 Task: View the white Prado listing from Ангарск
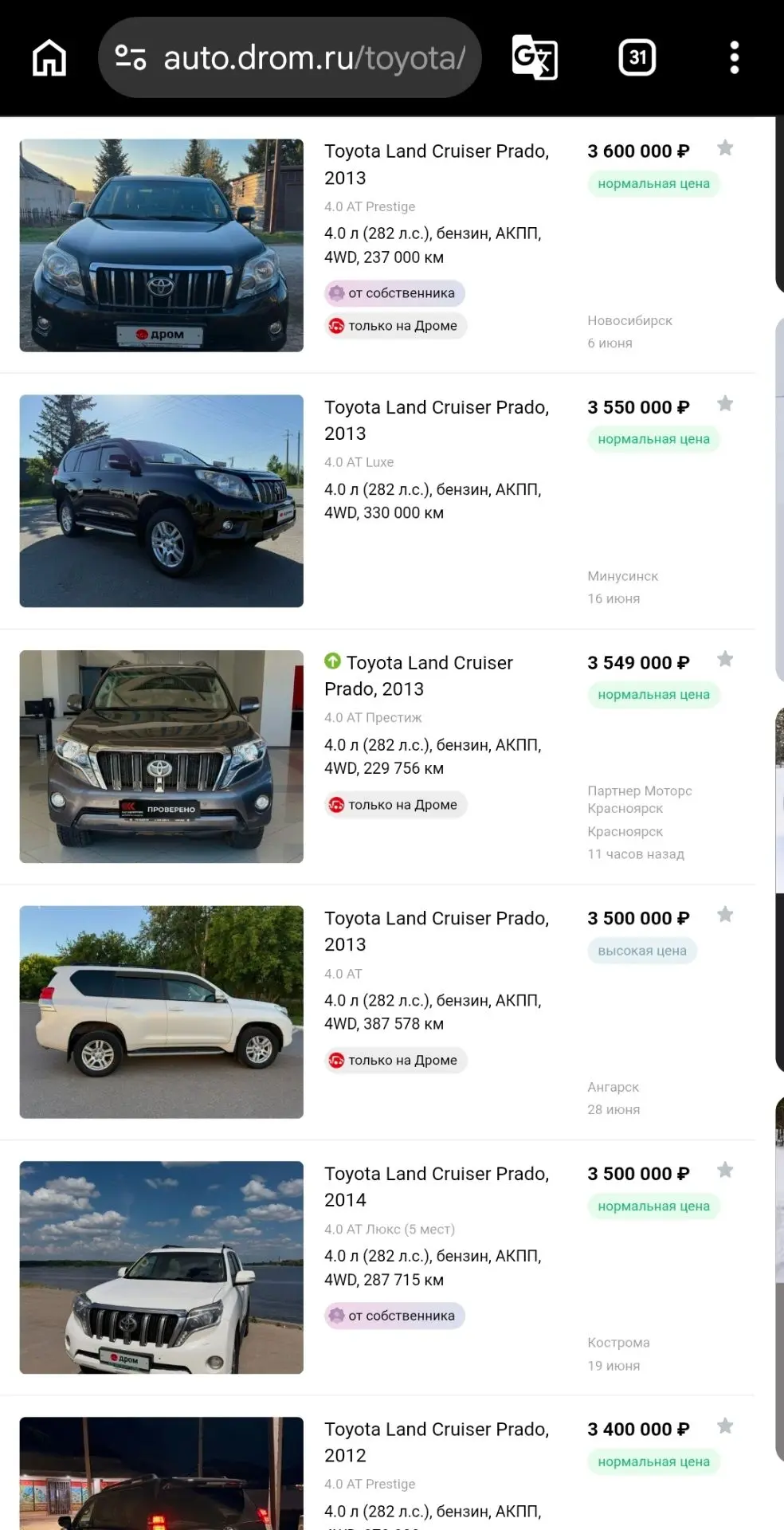[x=437, y=931]
